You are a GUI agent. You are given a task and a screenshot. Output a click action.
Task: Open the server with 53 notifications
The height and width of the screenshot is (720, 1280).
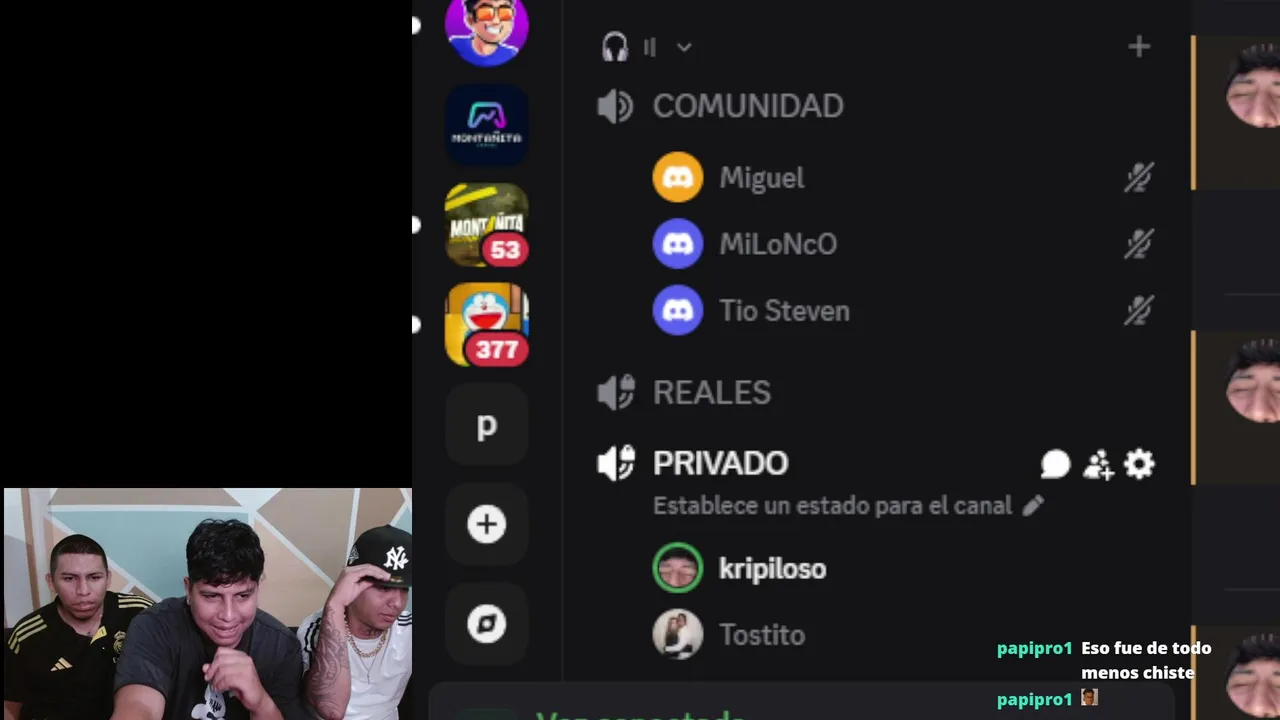(x=487, y=225)
